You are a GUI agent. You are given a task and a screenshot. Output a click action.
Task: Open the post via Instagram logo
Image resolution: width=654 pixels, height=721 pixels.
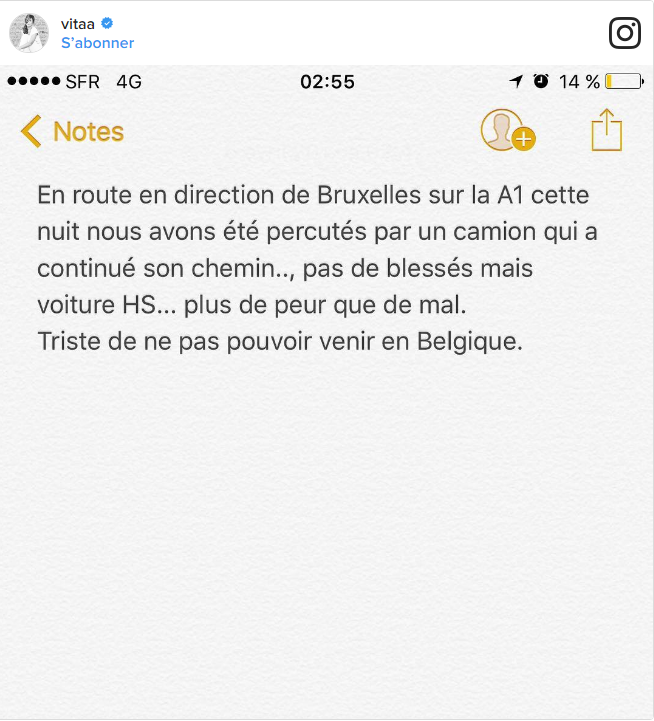click(625, 33)
